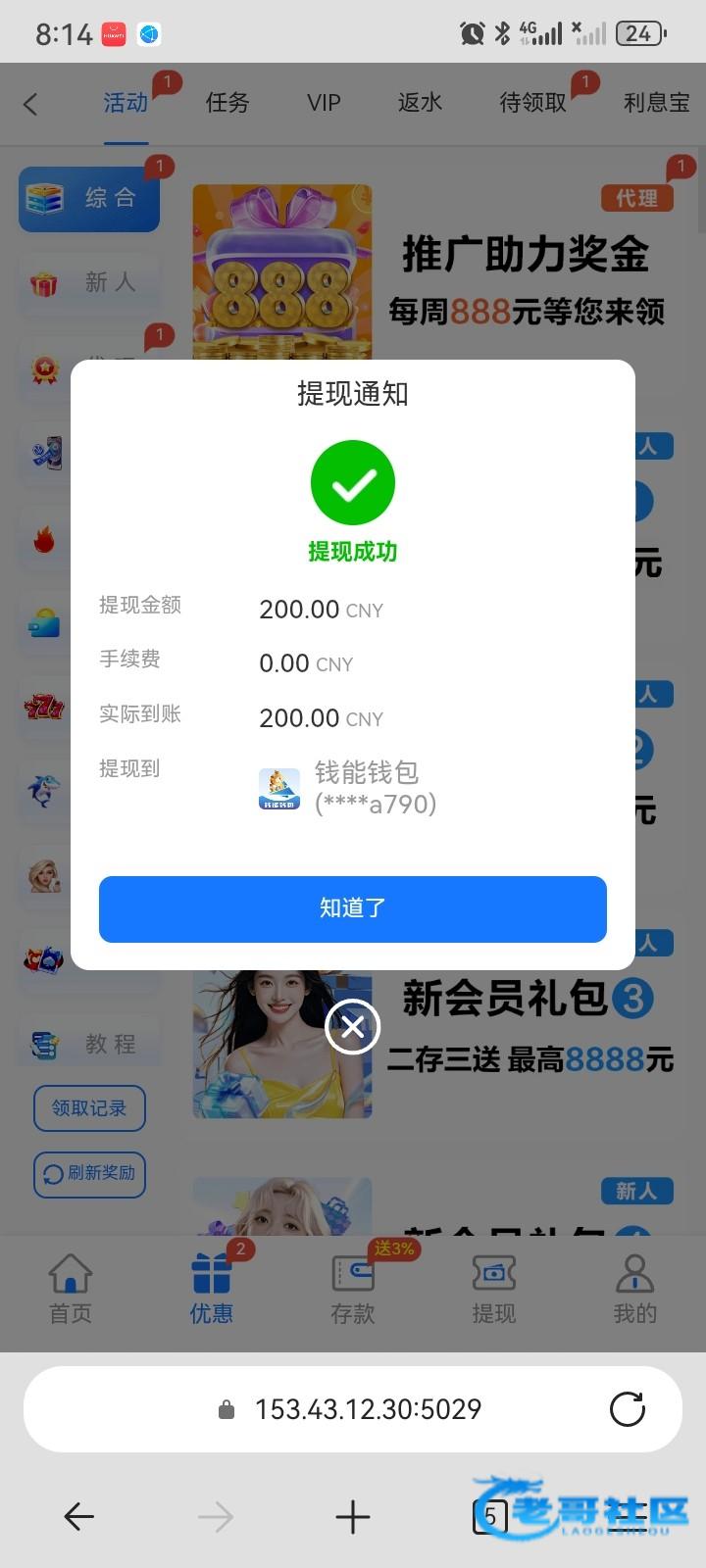Reload the page in the browser
Image resolution: width=706 pixels, height=1568 pixels.
628,1409
